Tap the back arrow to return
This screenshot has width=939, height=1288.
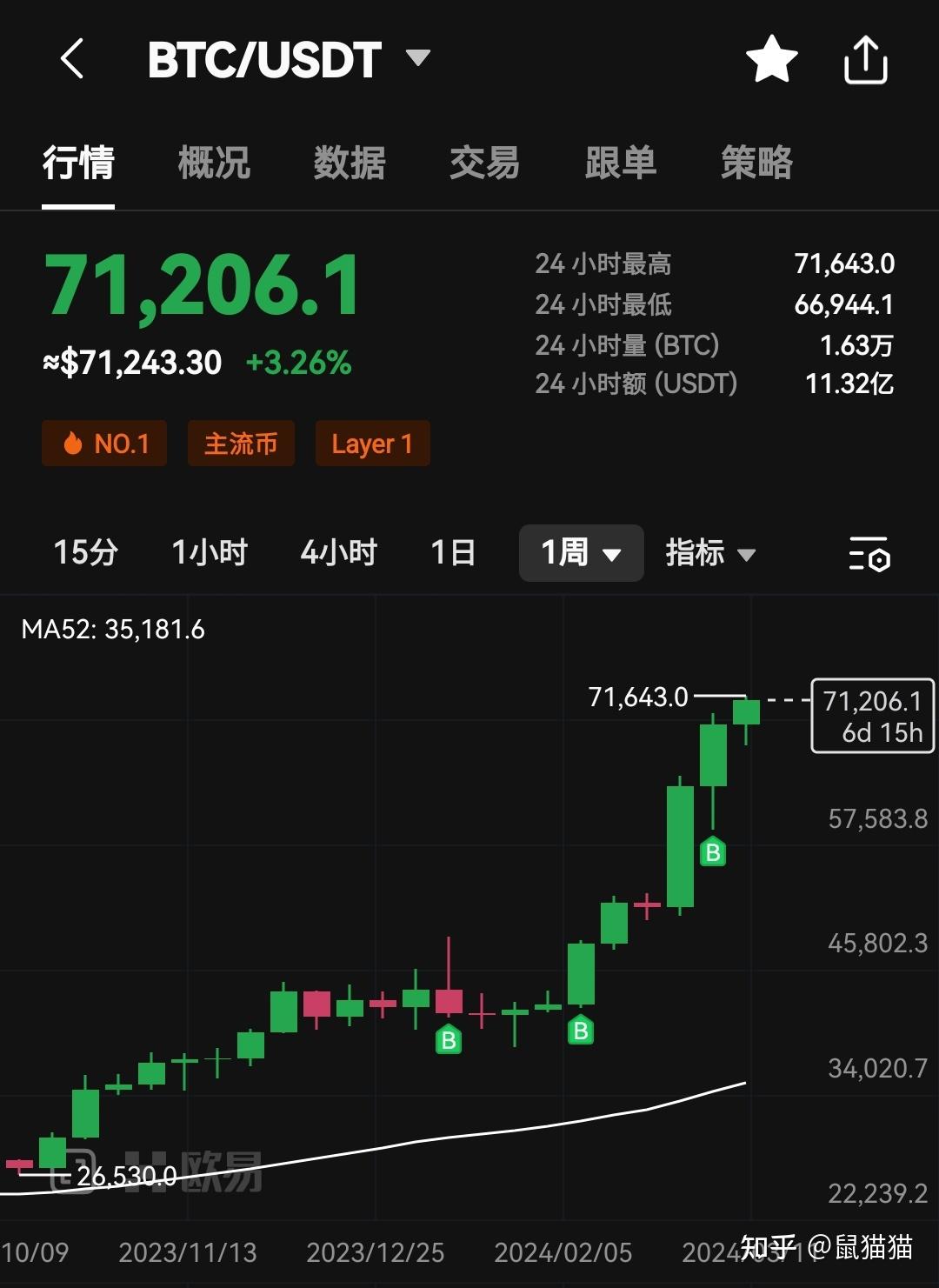tap(73, 59)
